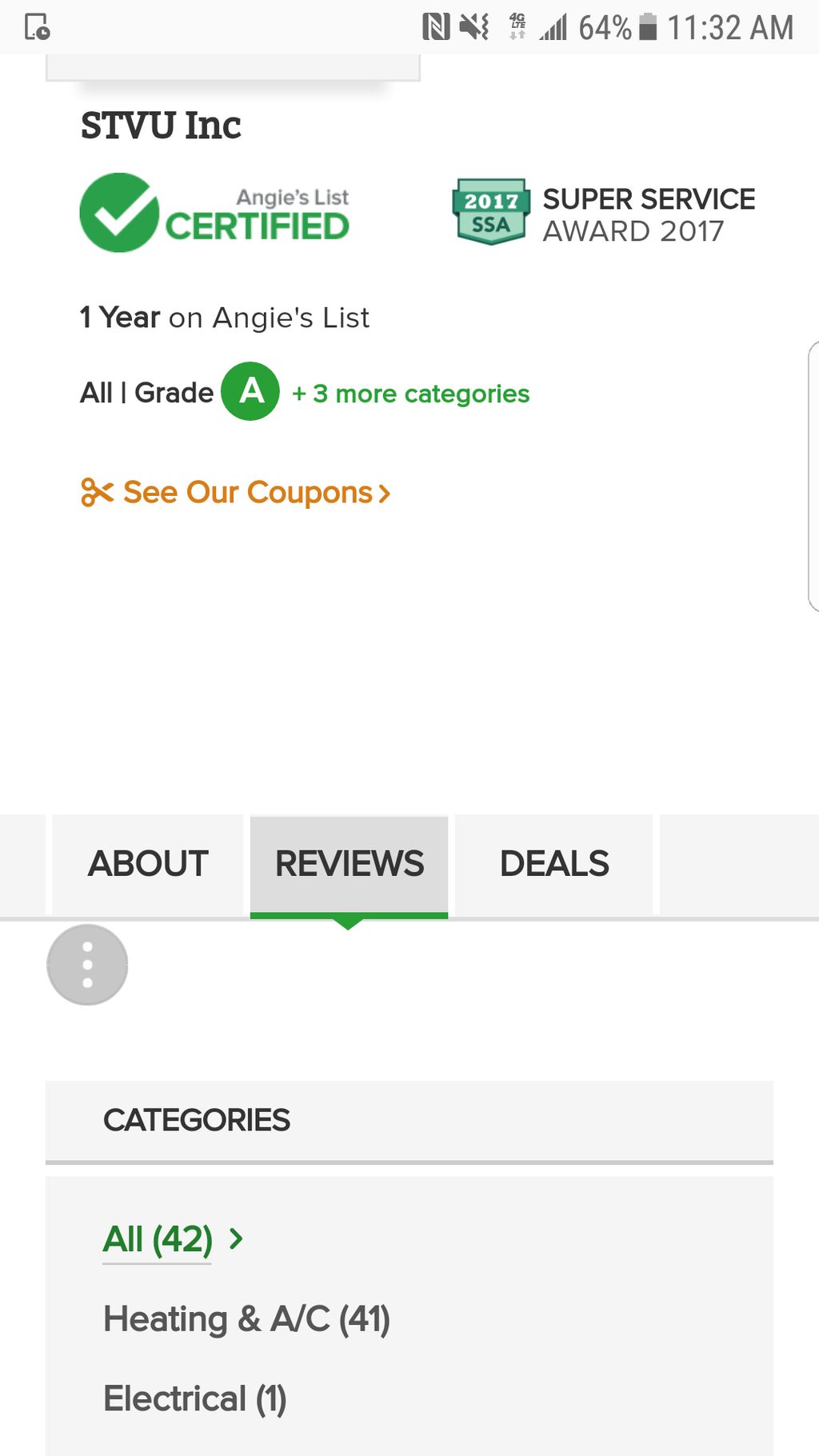Filter reviews by Heating & A/C (41)
This screenshot has height=1456, width=819.
click(246, 1319)
